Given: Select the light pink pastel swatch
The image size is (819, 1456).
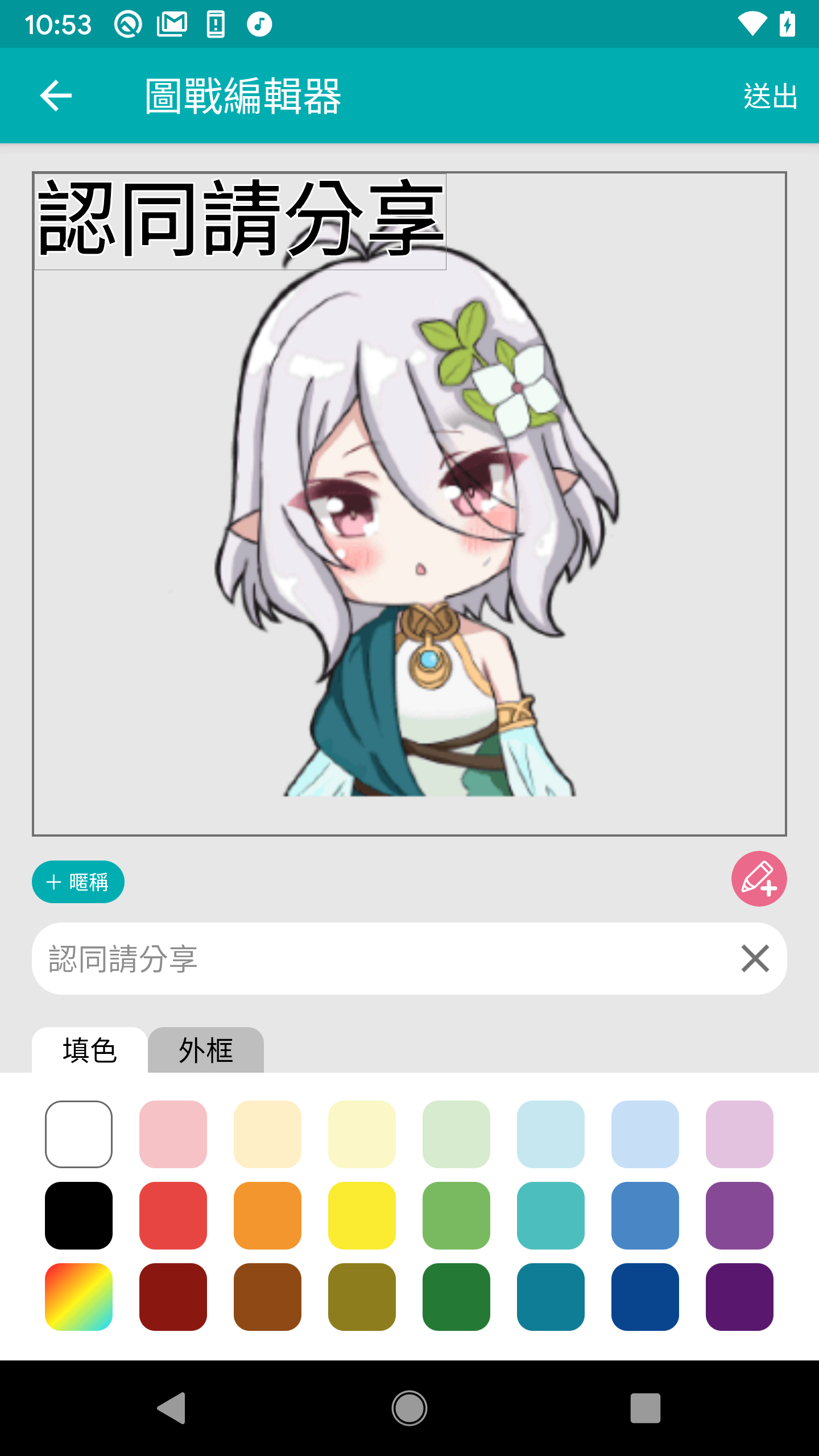Looking at the screenshot, I should click(173, 1134).
